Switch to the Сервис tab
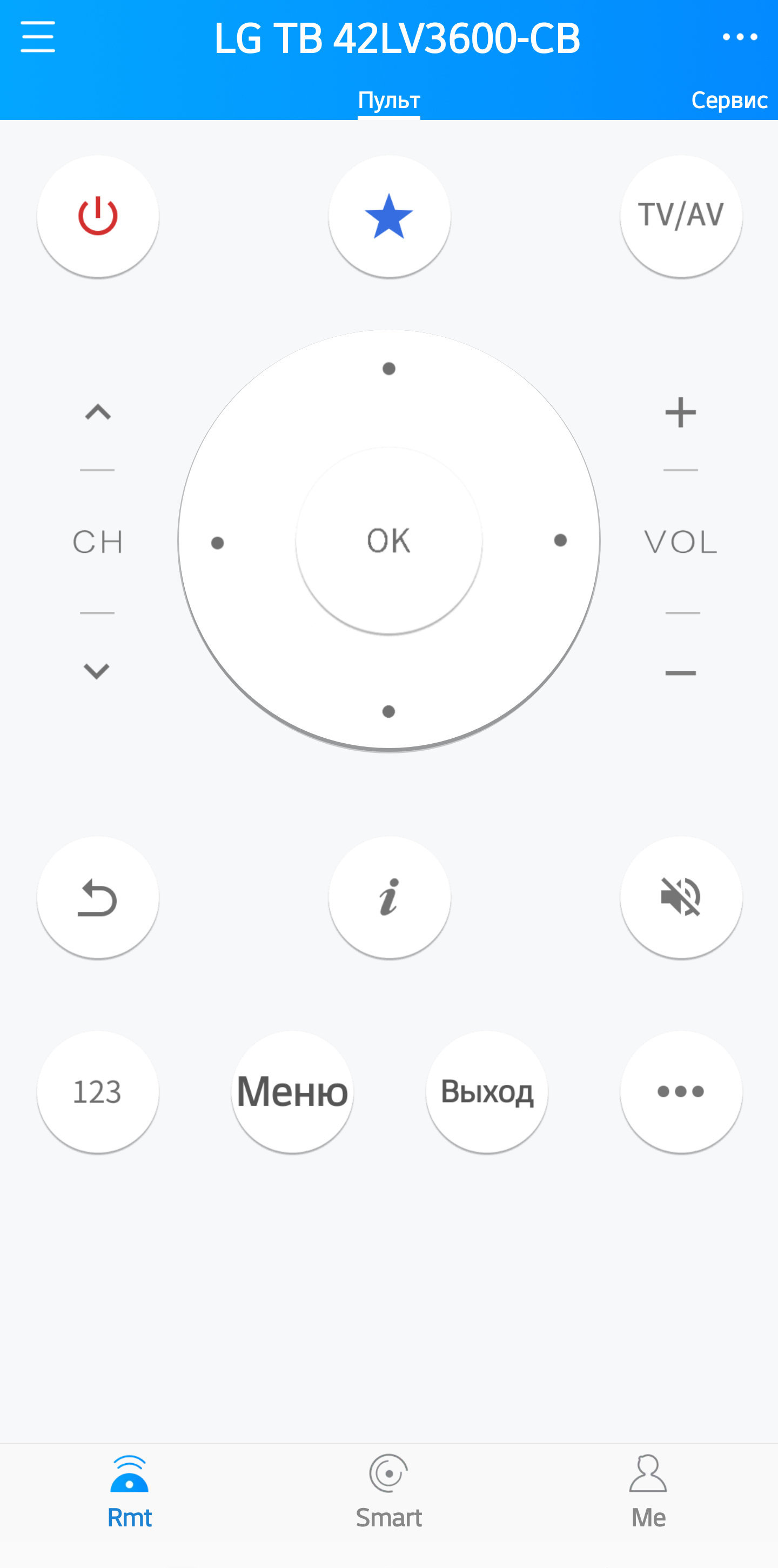The width and height of the screenshot is (778, 1568). tap(729, 100)
